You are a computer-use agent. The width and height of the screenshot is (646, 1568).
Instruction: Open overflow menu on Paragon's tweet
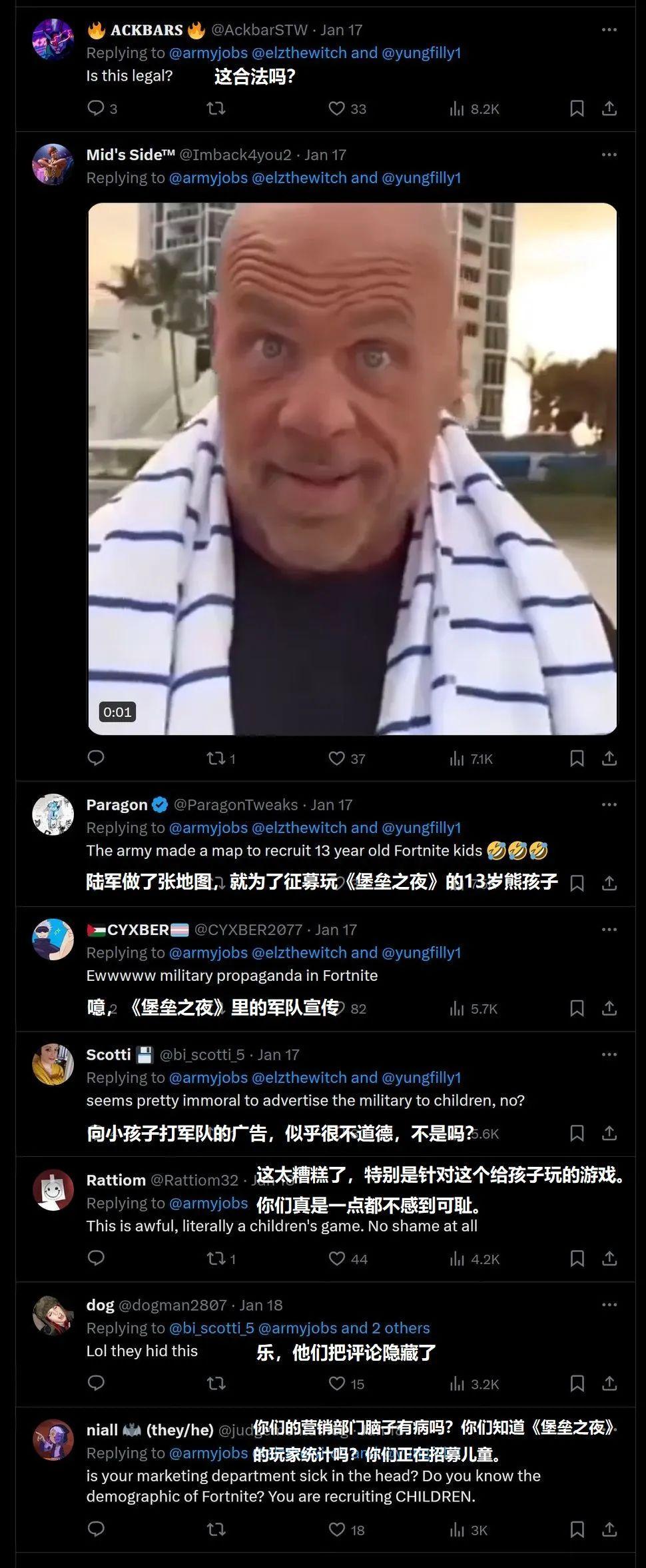[x=609, y=804]
